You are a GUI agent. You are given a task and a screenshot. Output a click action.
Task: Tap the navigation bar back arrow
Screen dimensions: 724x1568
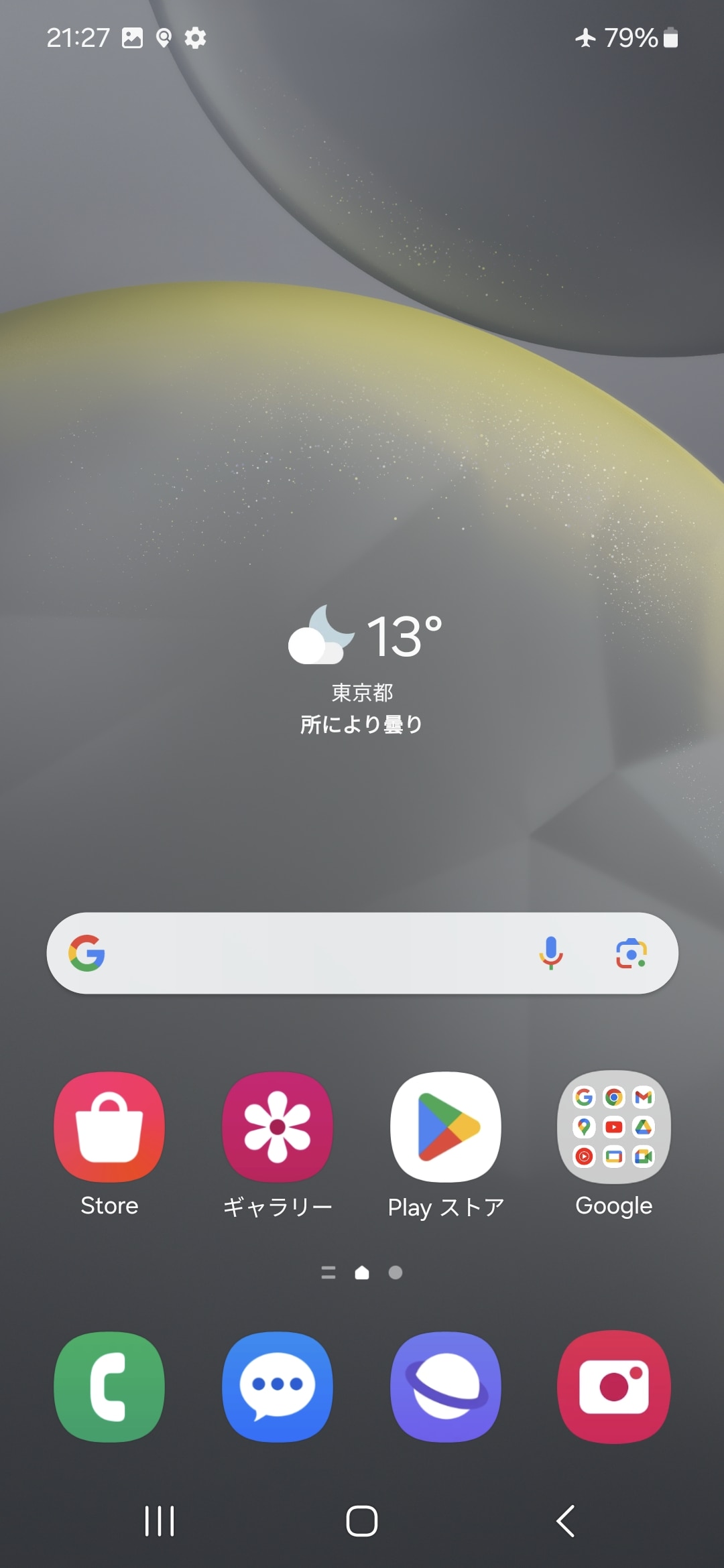pos(565,1521)
